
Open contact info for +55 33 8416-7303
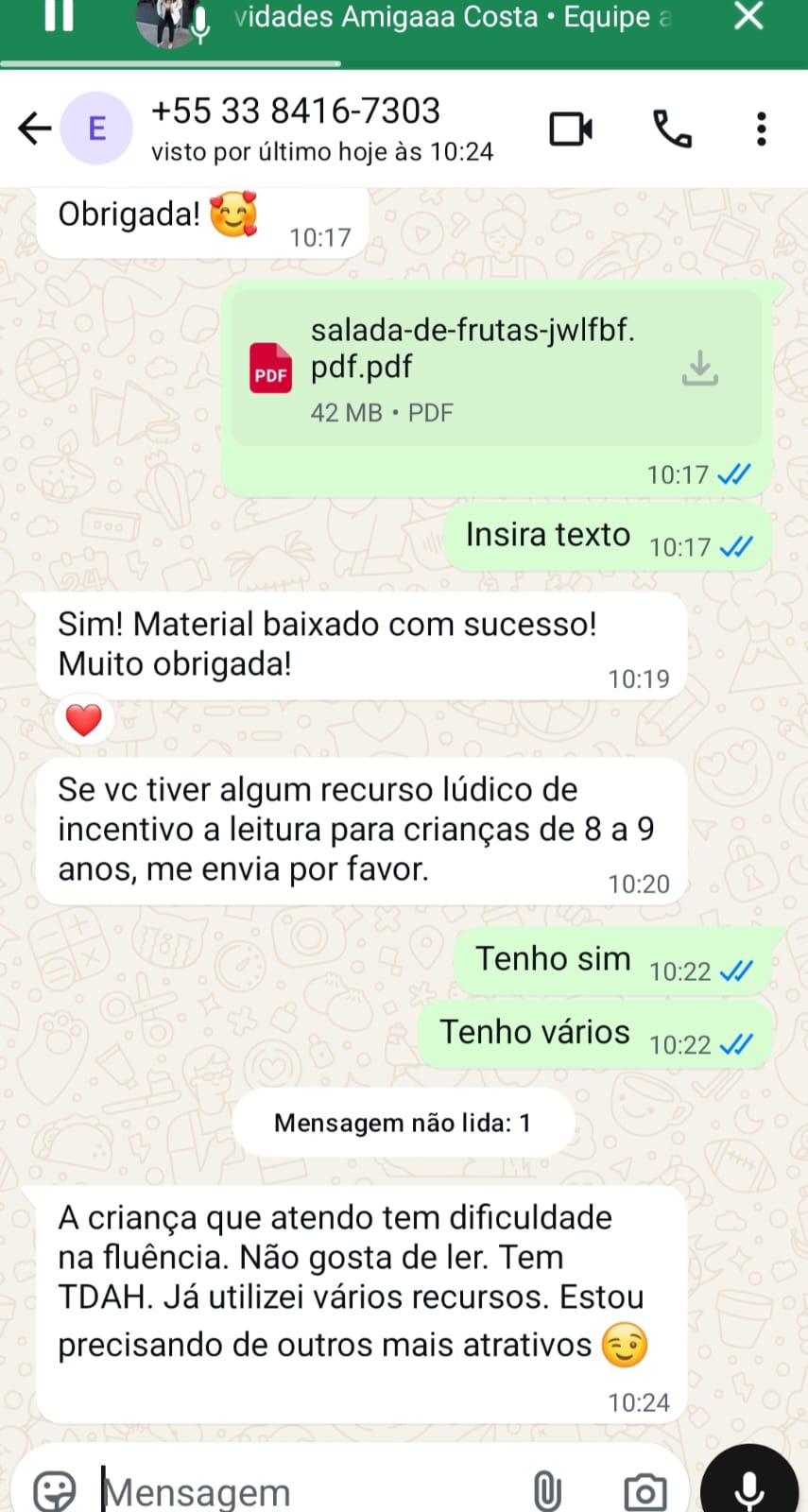point(296,111)
